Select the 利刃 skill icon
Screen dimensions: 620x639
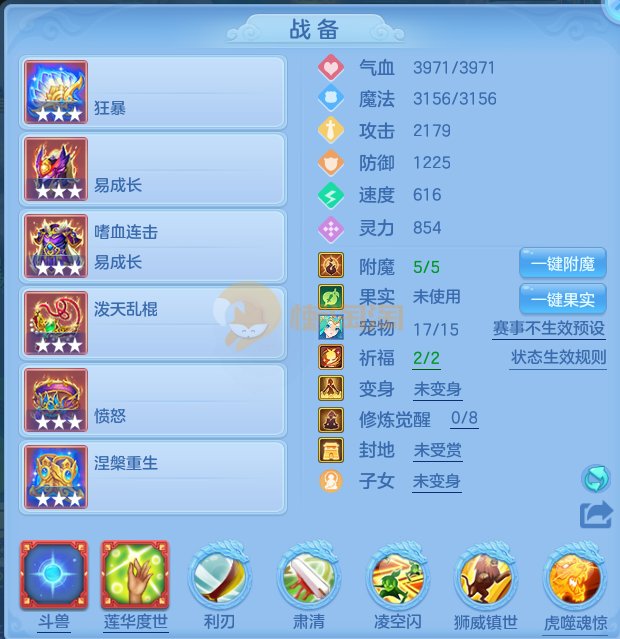tap(220, 577)
